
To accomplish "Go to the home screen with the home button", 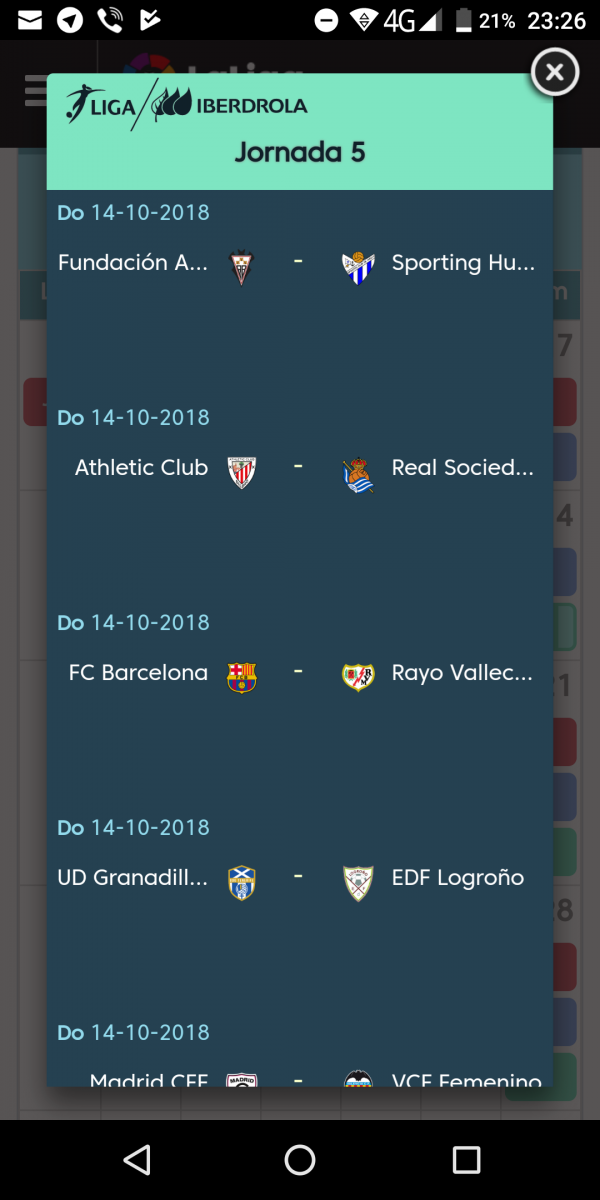I will click(300, 1160).
